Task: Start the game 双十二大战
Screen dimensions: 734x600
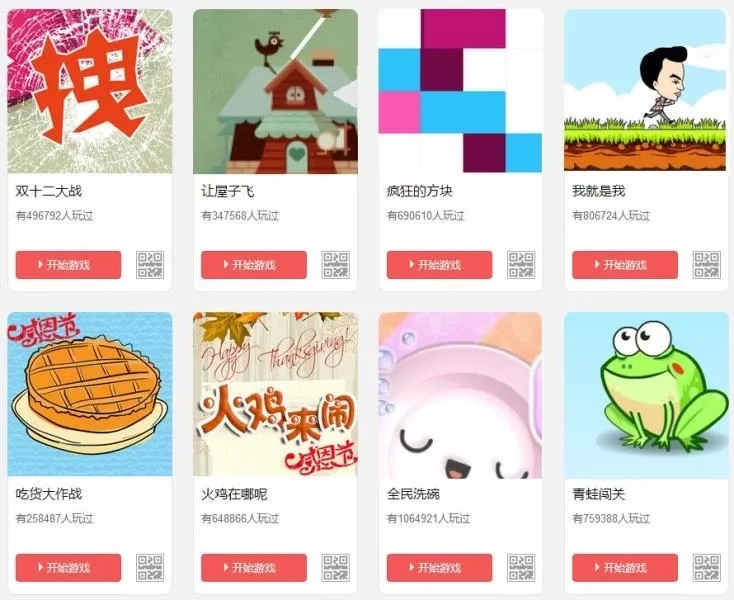Action: coord(68,265)
